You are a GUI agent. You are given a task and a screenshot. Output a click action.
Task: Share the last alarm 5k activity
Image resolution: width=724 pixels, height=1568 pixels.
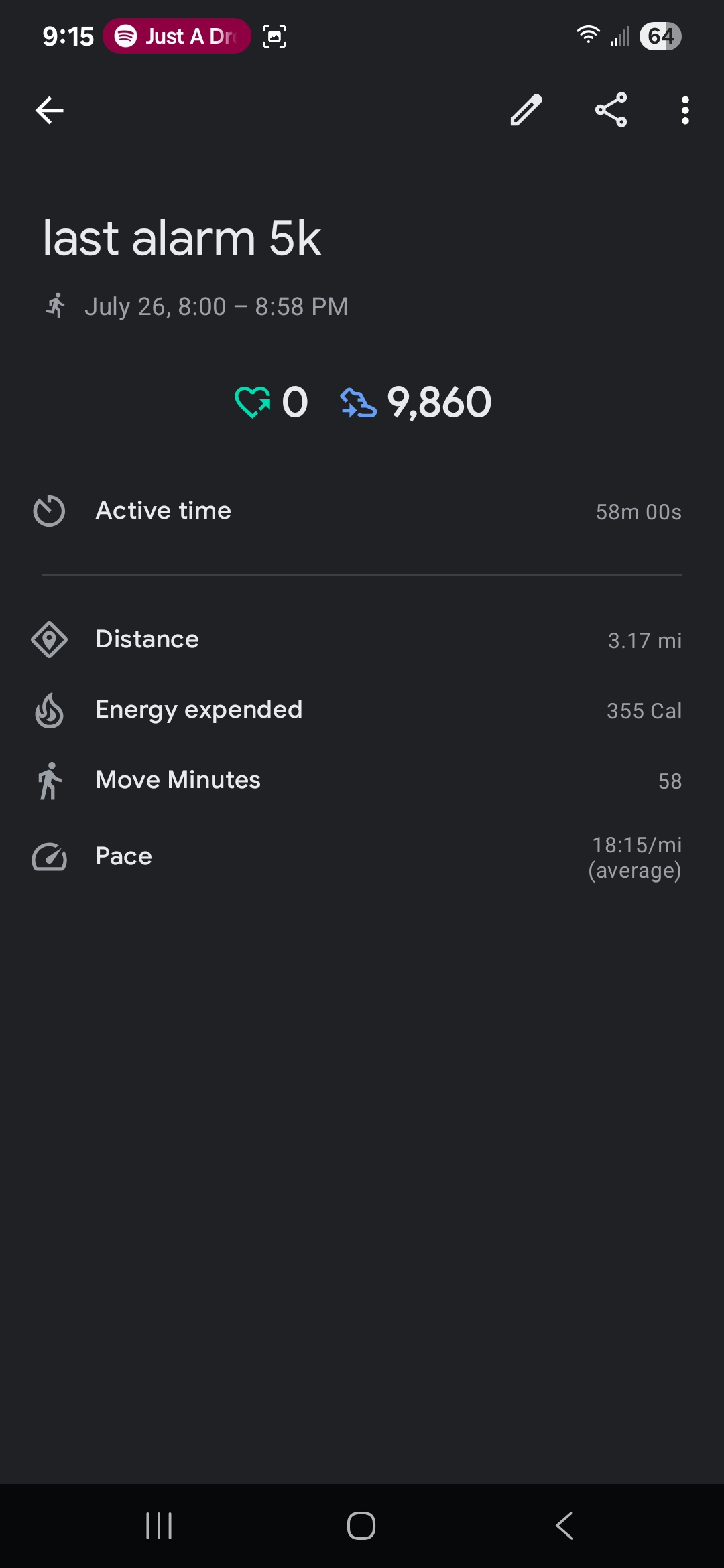coord(611,111)
